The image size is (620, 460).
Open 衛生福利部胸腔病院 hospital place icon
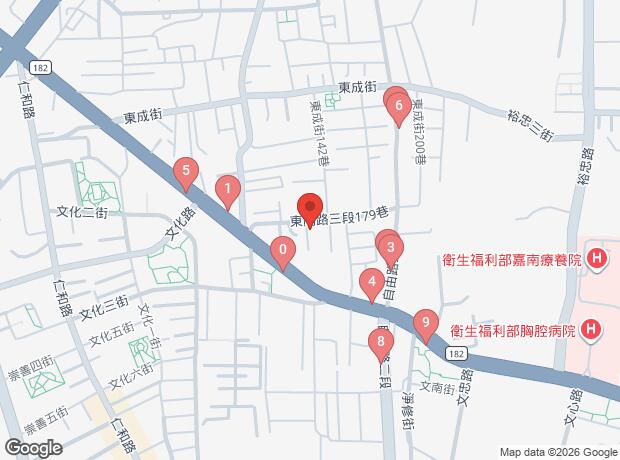pyautogui.click(x=591, y=330)
